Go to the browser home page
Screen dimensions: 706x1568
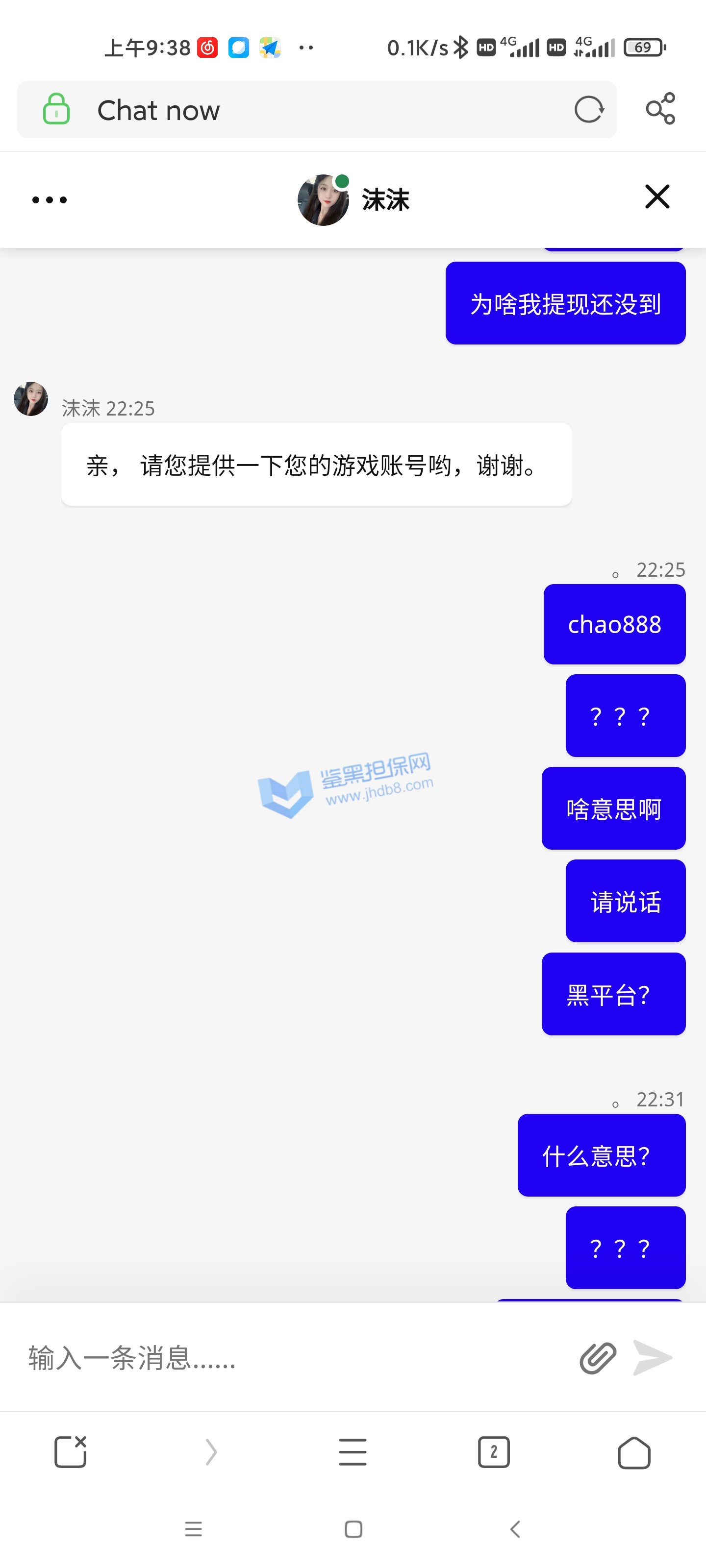[x=633, y=1452]
